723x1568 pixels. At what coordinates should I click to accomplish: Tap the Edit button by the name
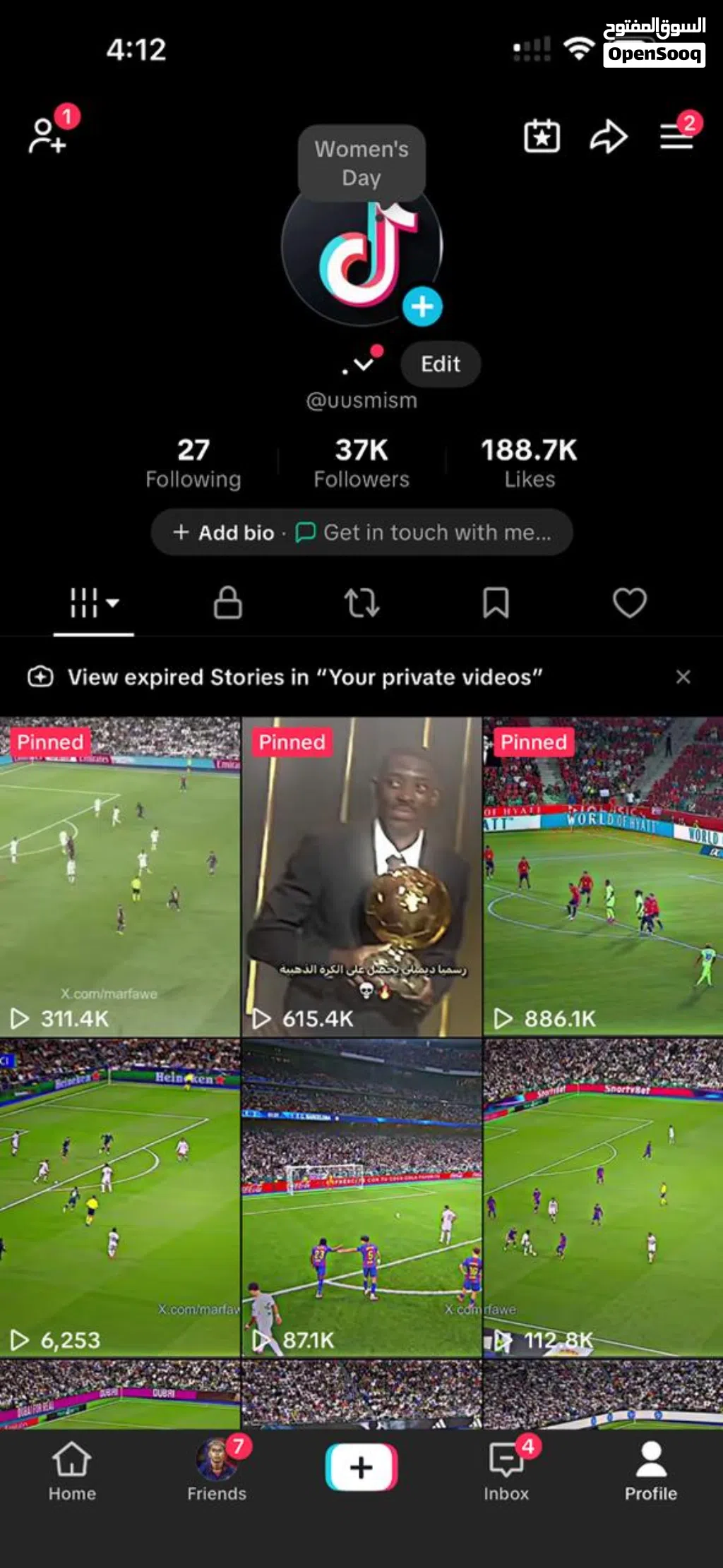[x=441, y=364]
